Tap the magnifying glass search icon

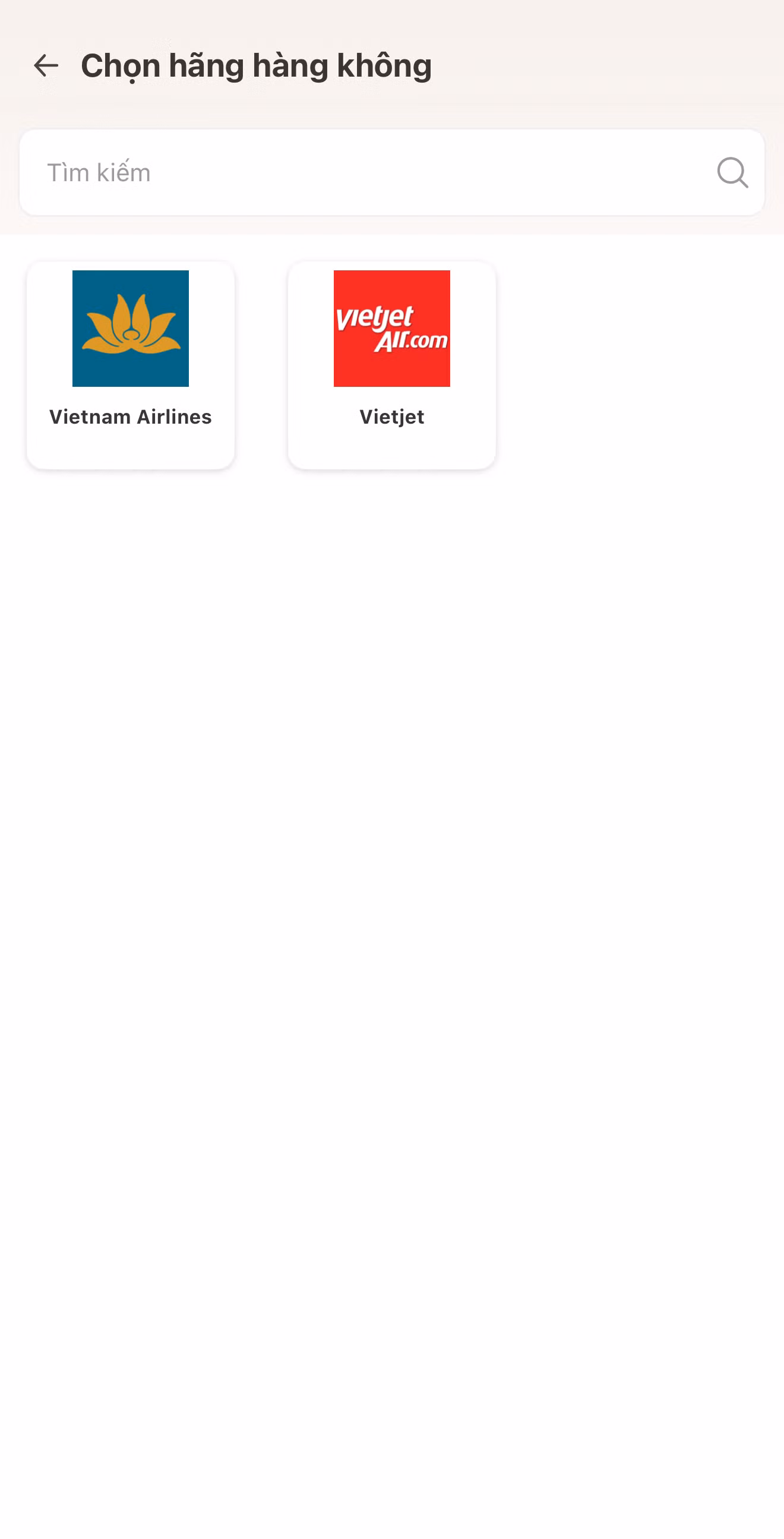pos(732,173)
